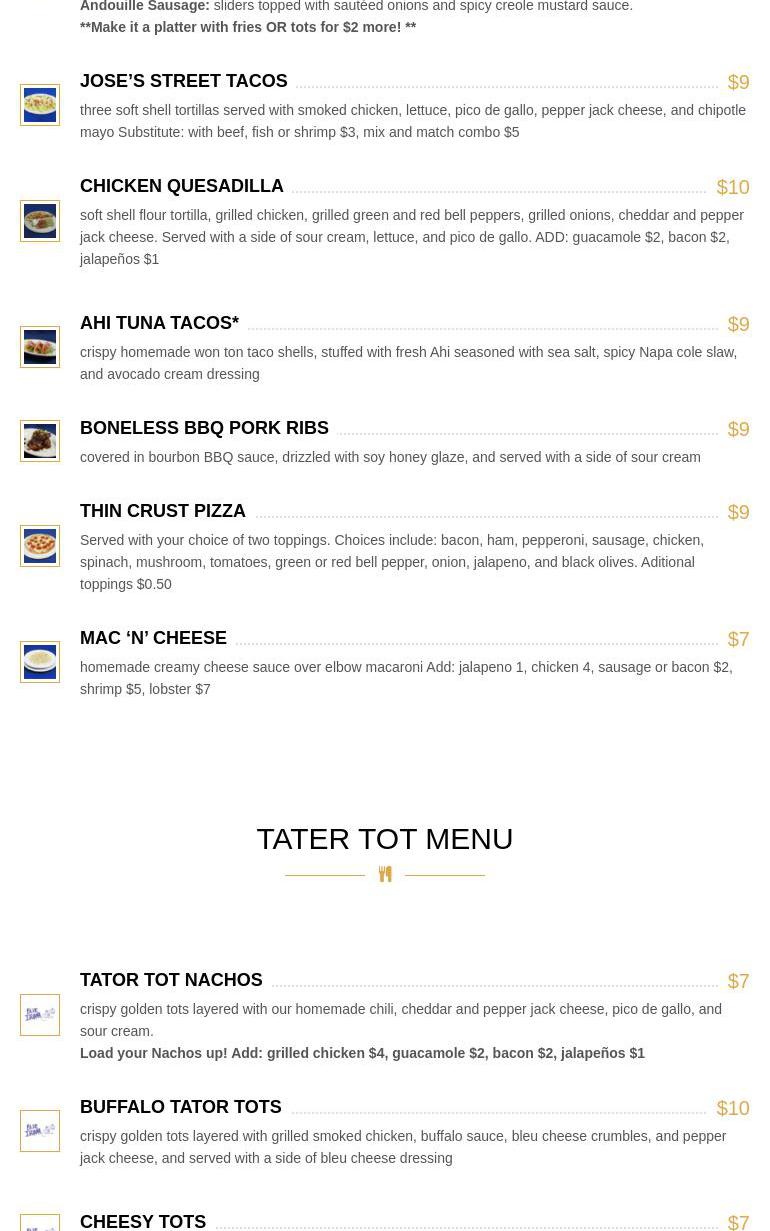The image size is (770, 1231).
Task: Open the Tator Tot Nachos thumbnail
Action: (40, 1015)
